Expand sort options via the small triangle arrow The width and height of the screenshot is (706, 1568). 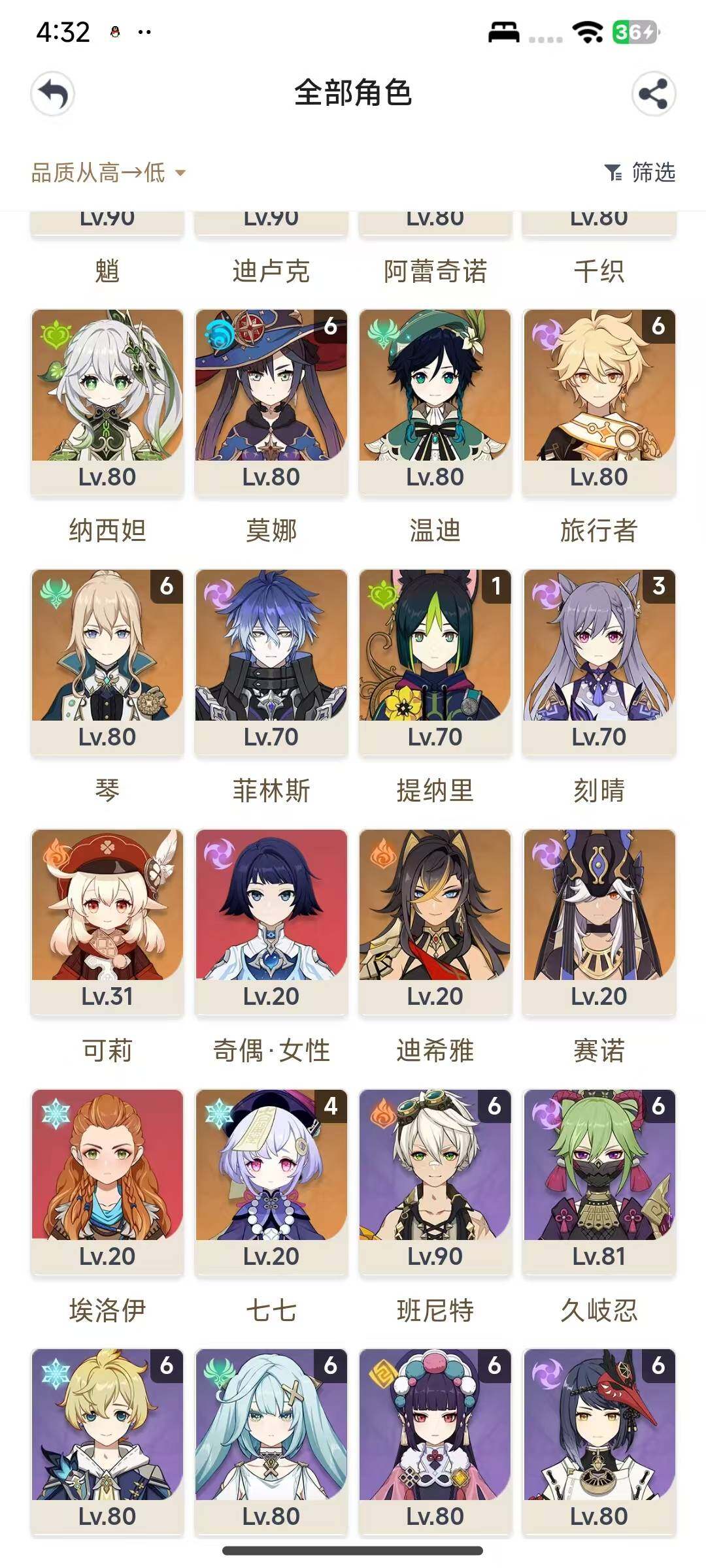(181, 174)
